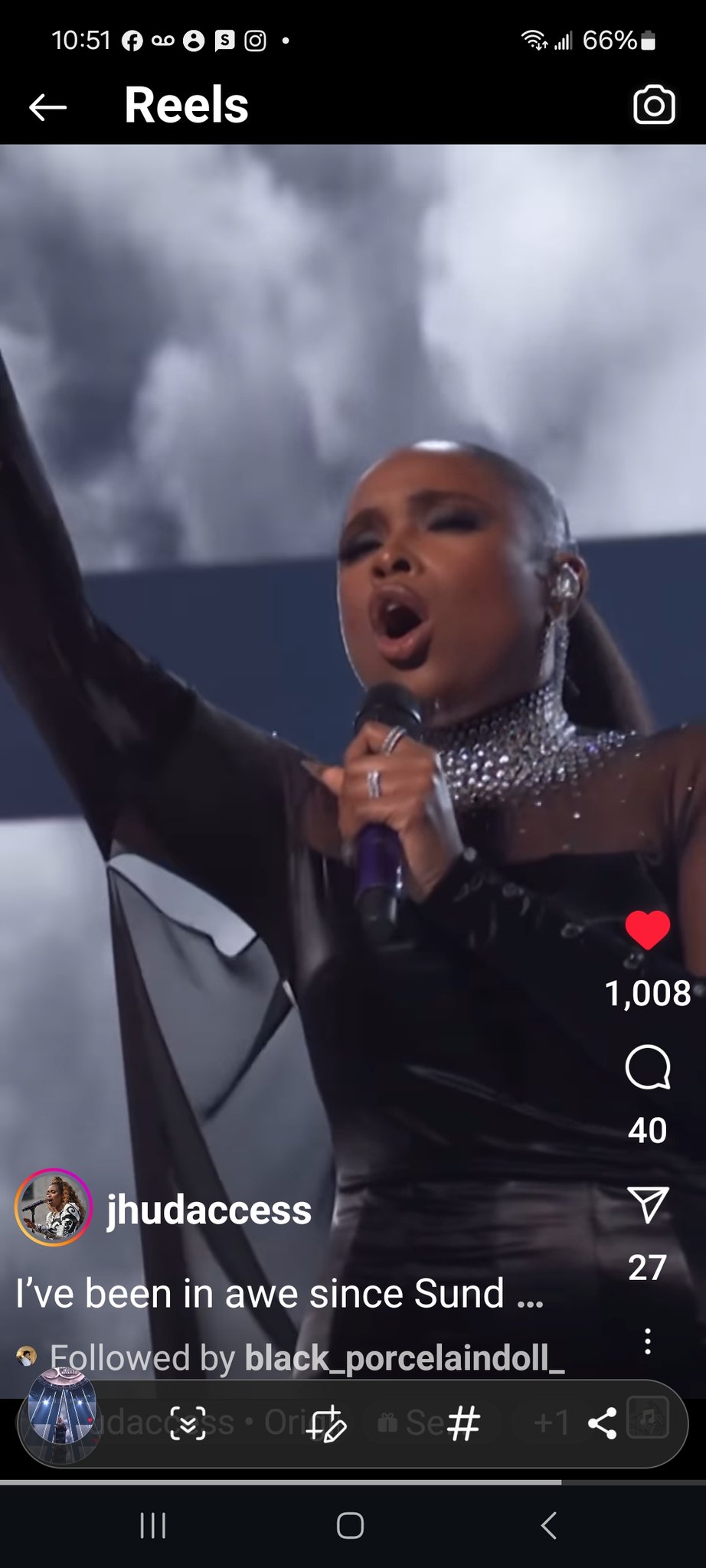Viewport: 706px width, 1568px height.
Task: Go to the home screen
Action: point(350,1525)
